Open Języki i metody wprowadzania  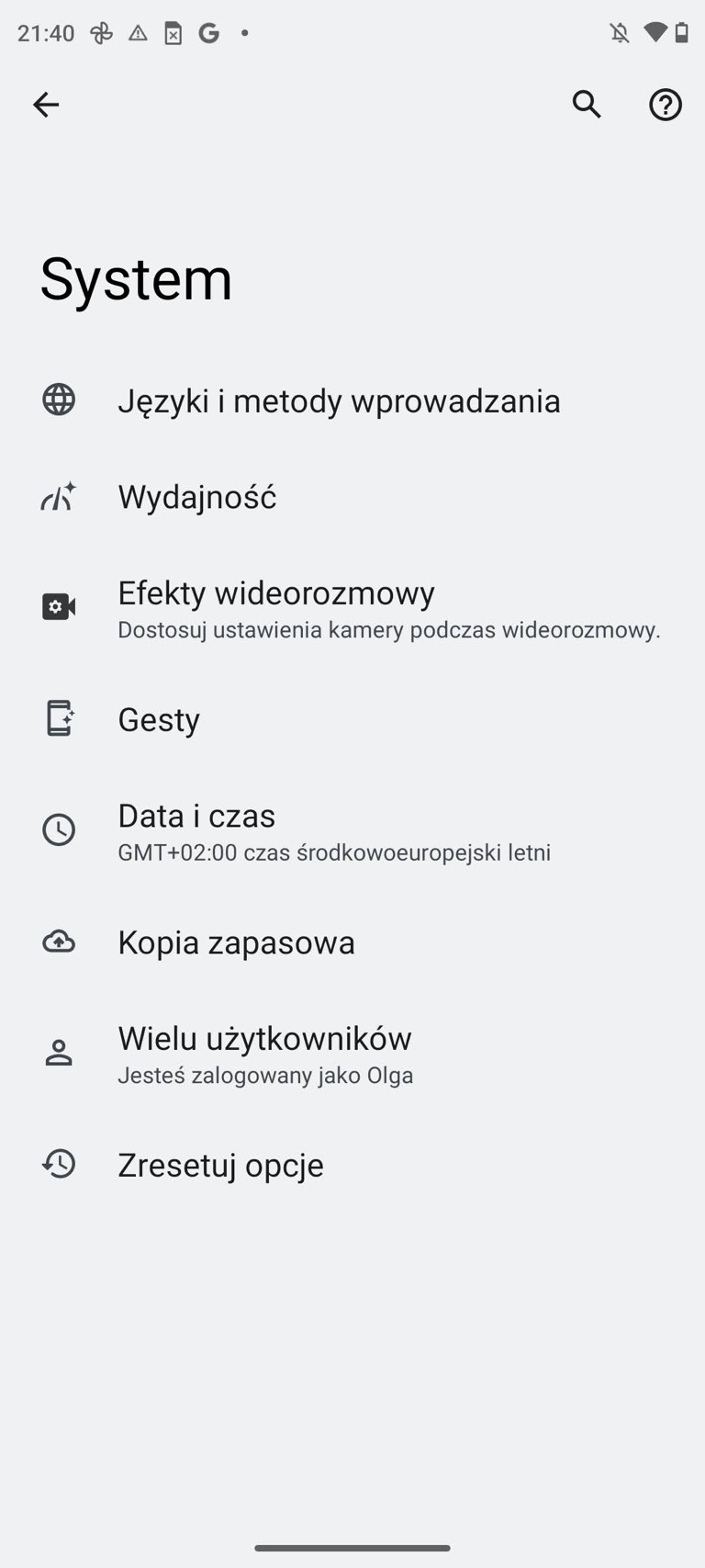[x=352, y=400]
